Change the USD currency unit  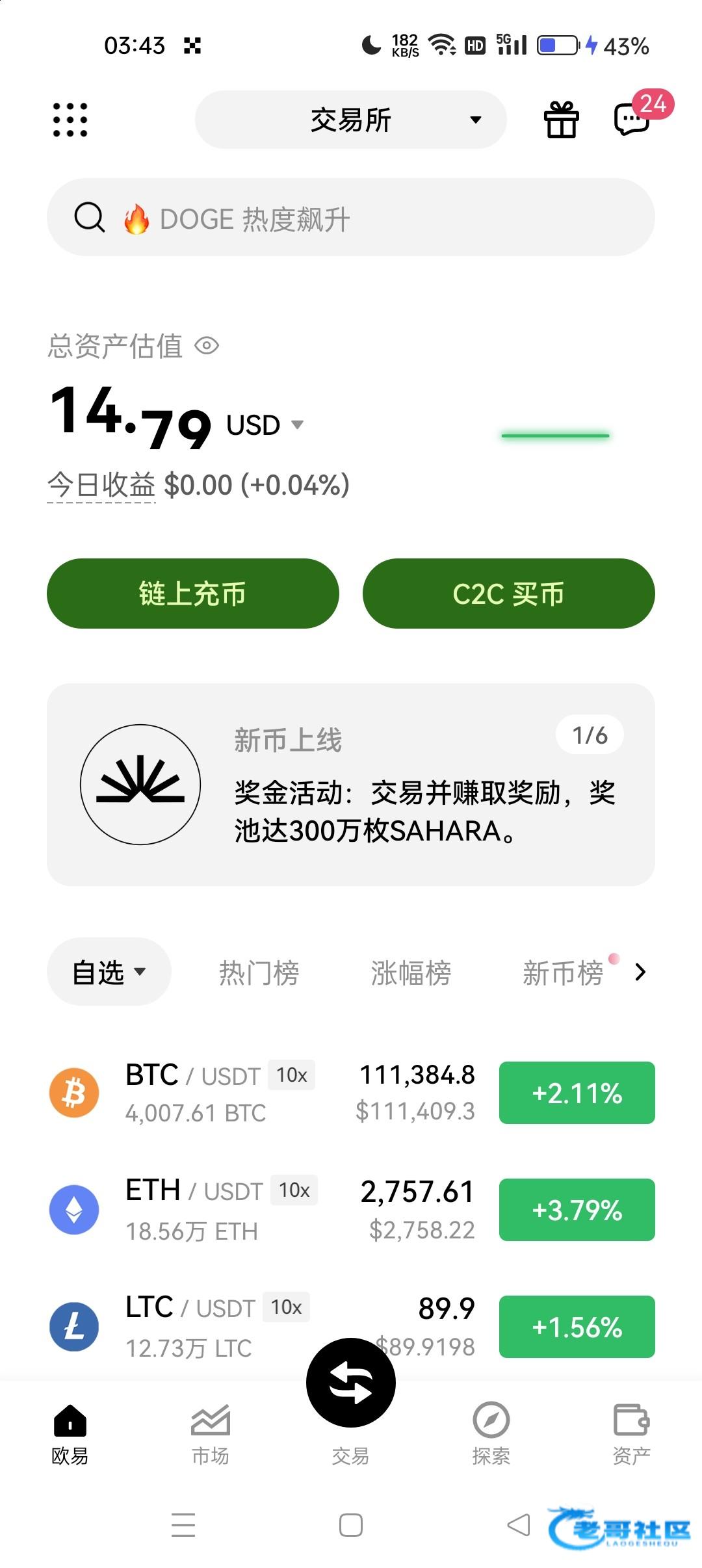265,425
